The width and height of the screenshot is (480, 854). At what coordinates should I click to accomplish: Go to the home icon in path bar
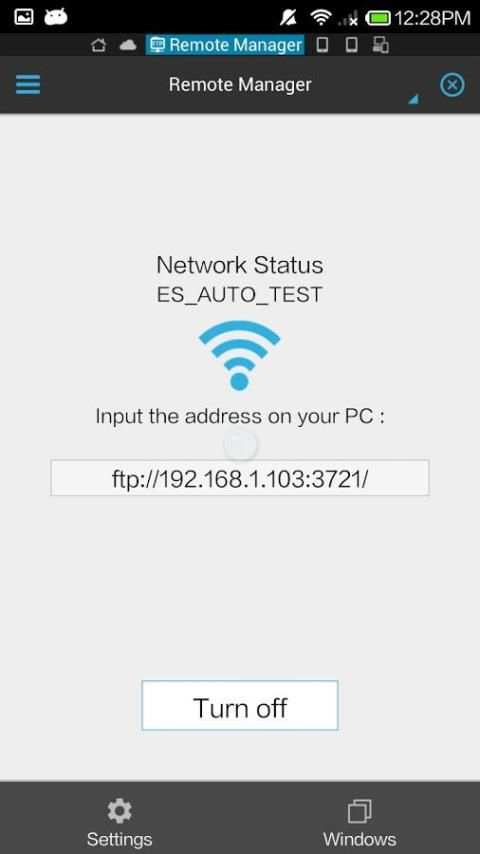point(99,45)
